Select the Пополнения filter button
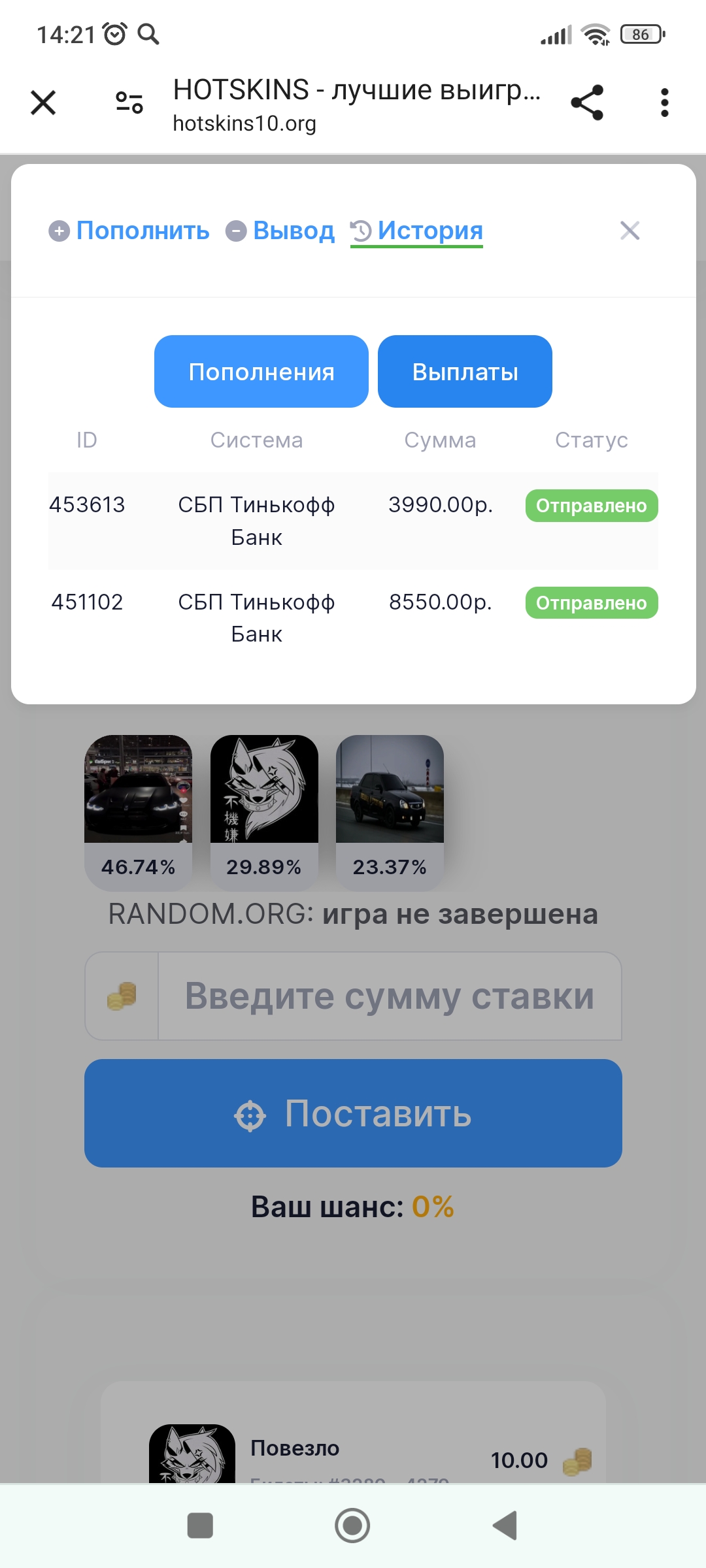 pos(261,371)
